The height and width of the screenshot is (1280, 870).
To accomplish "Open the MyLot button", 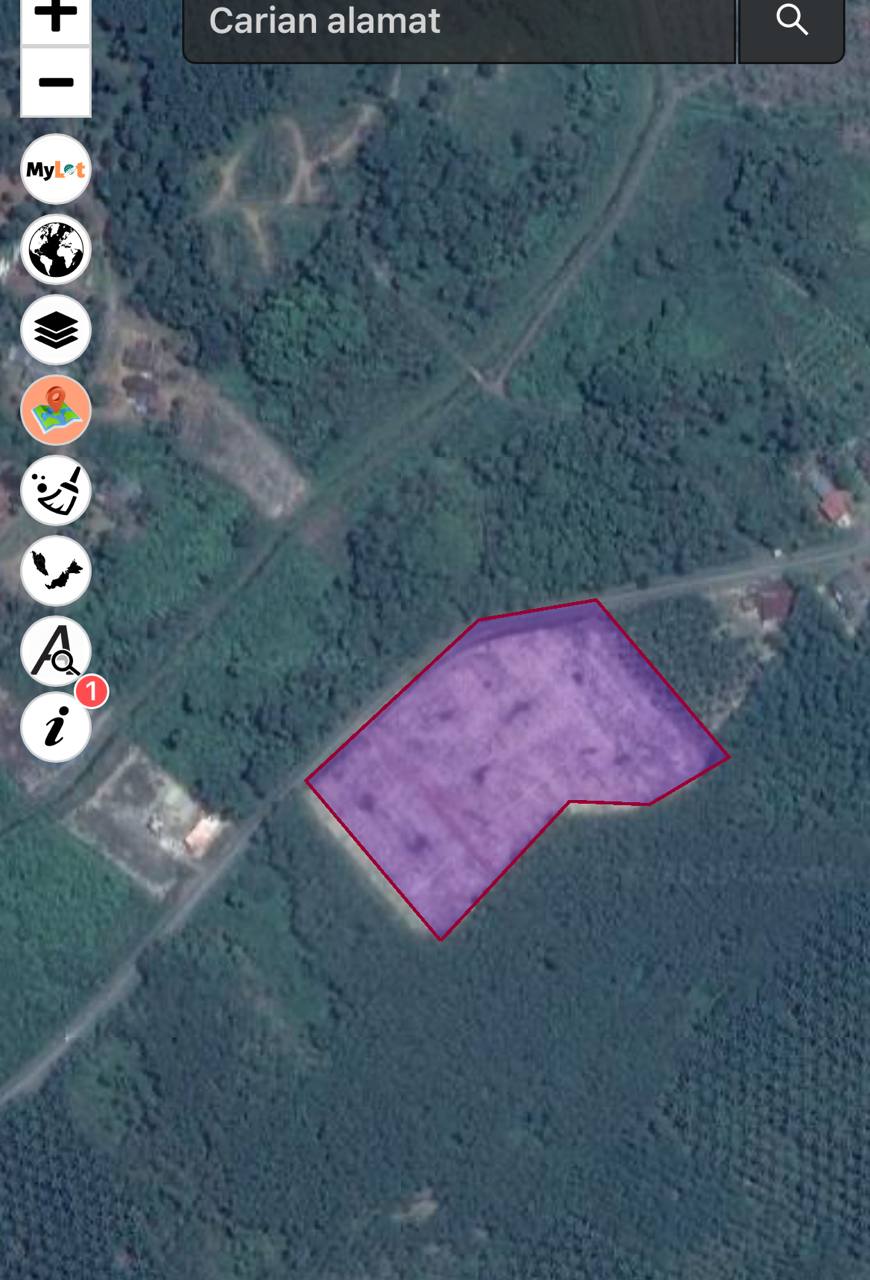I will 56,170.
